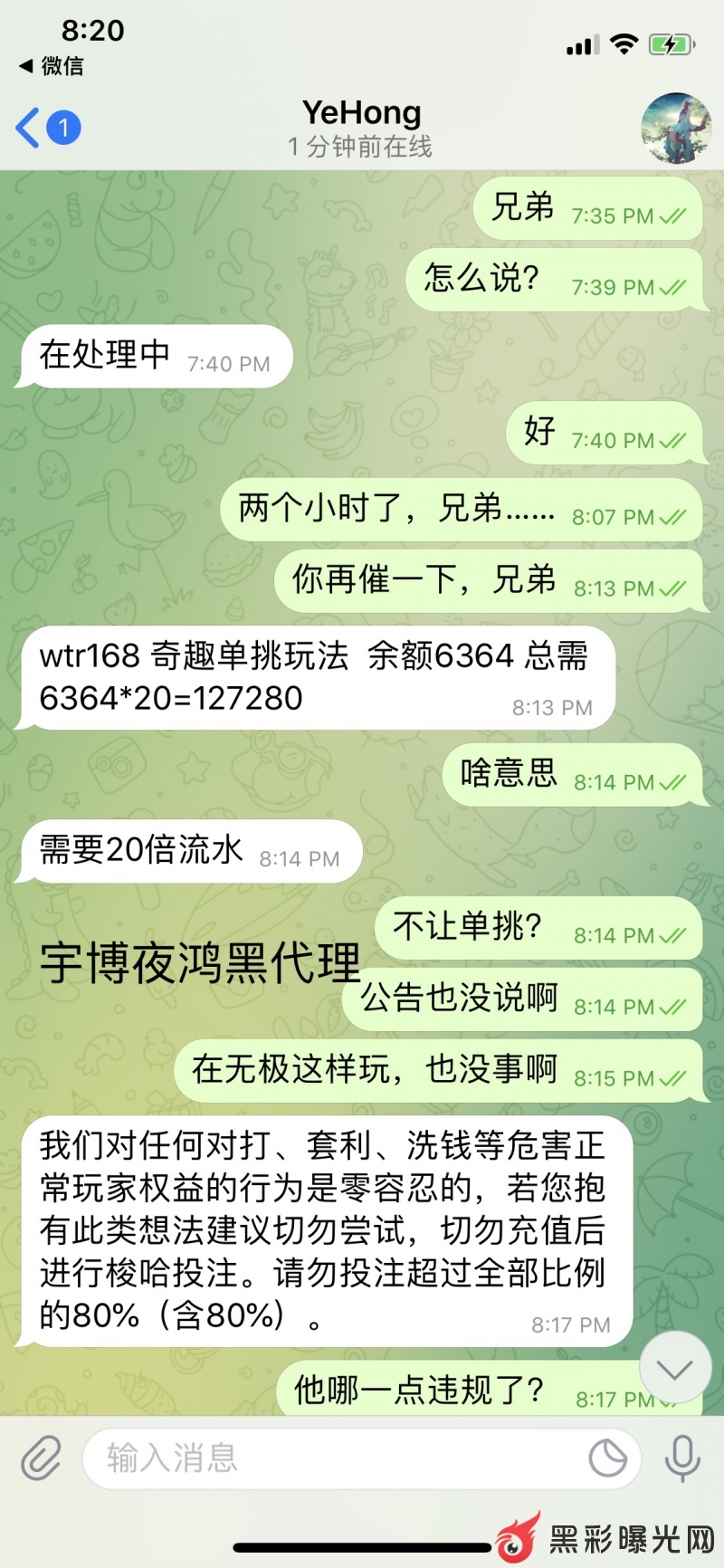Open YeHong's profile avatar
Image resolution: width=724 pixels, height=1568 pixels.
(676, 128)
